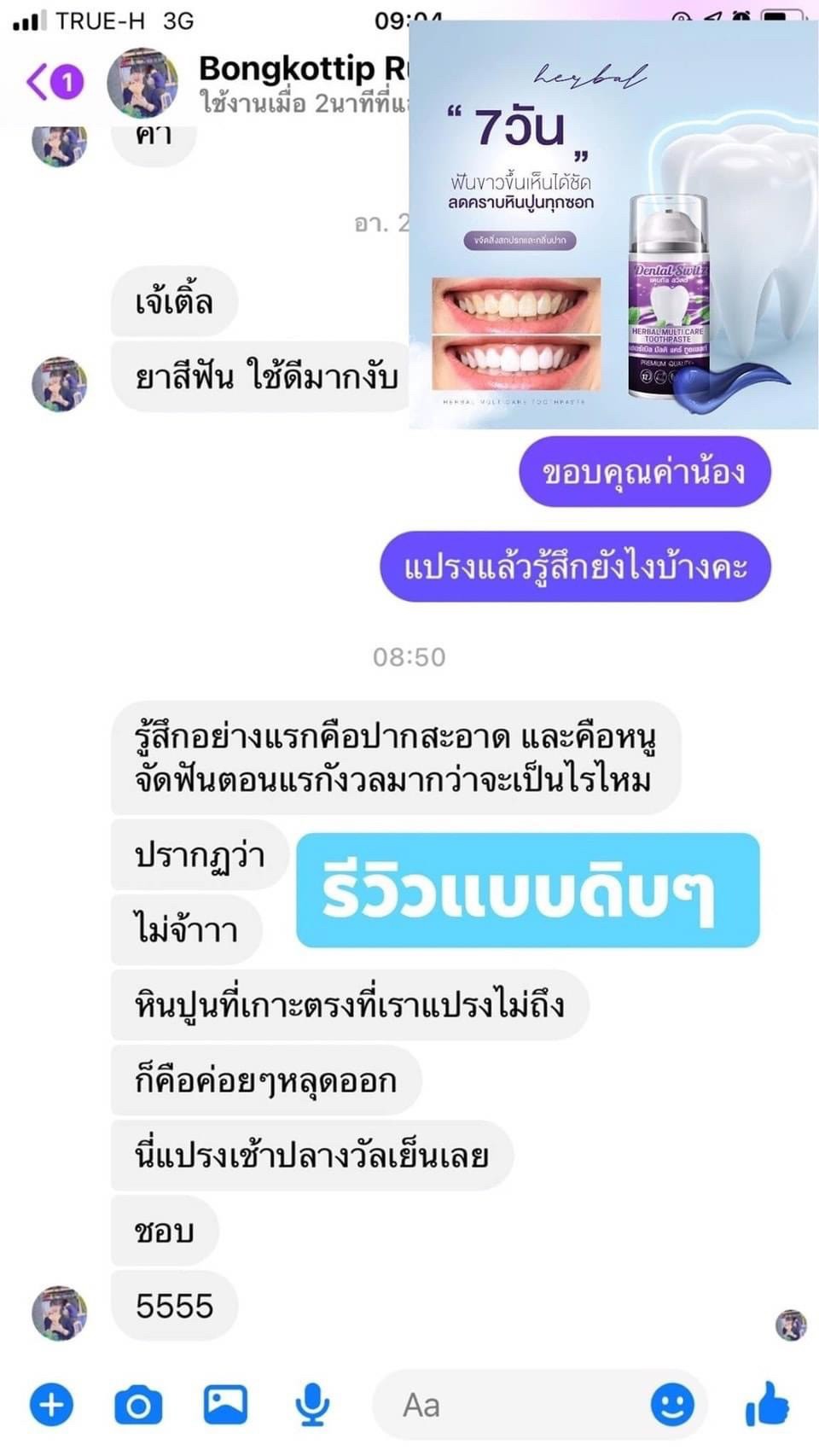
Task: Open the camera to take a photo
Action: pyautogui.click(x=138, y=1405)
